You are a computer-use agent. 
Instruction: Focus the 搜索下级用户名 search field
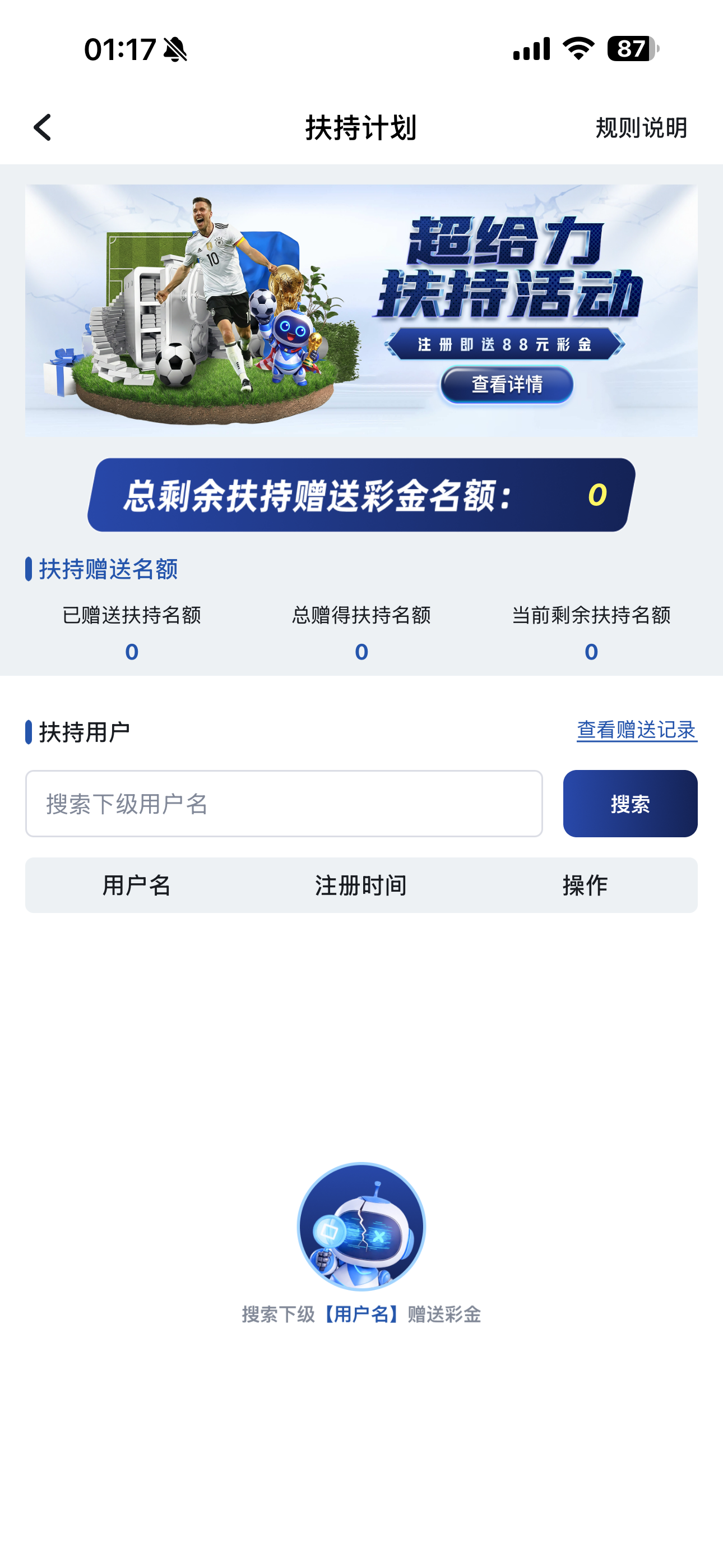[x=284, y=804]
